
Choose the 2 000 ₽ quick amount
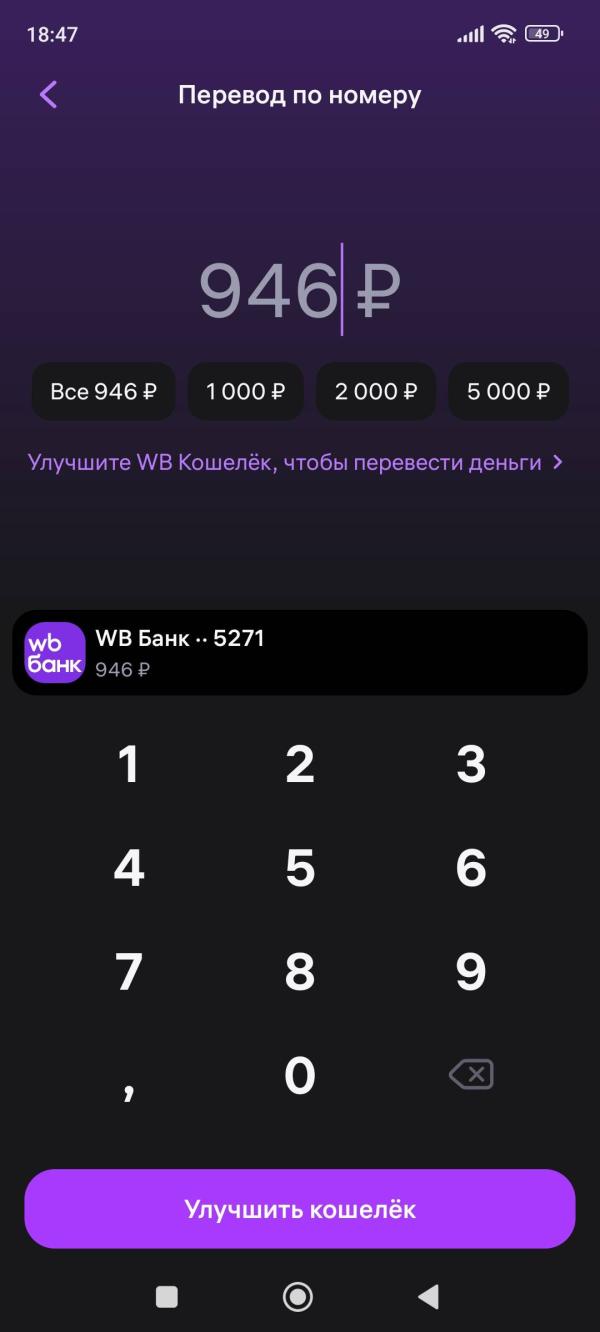point(376,391)
